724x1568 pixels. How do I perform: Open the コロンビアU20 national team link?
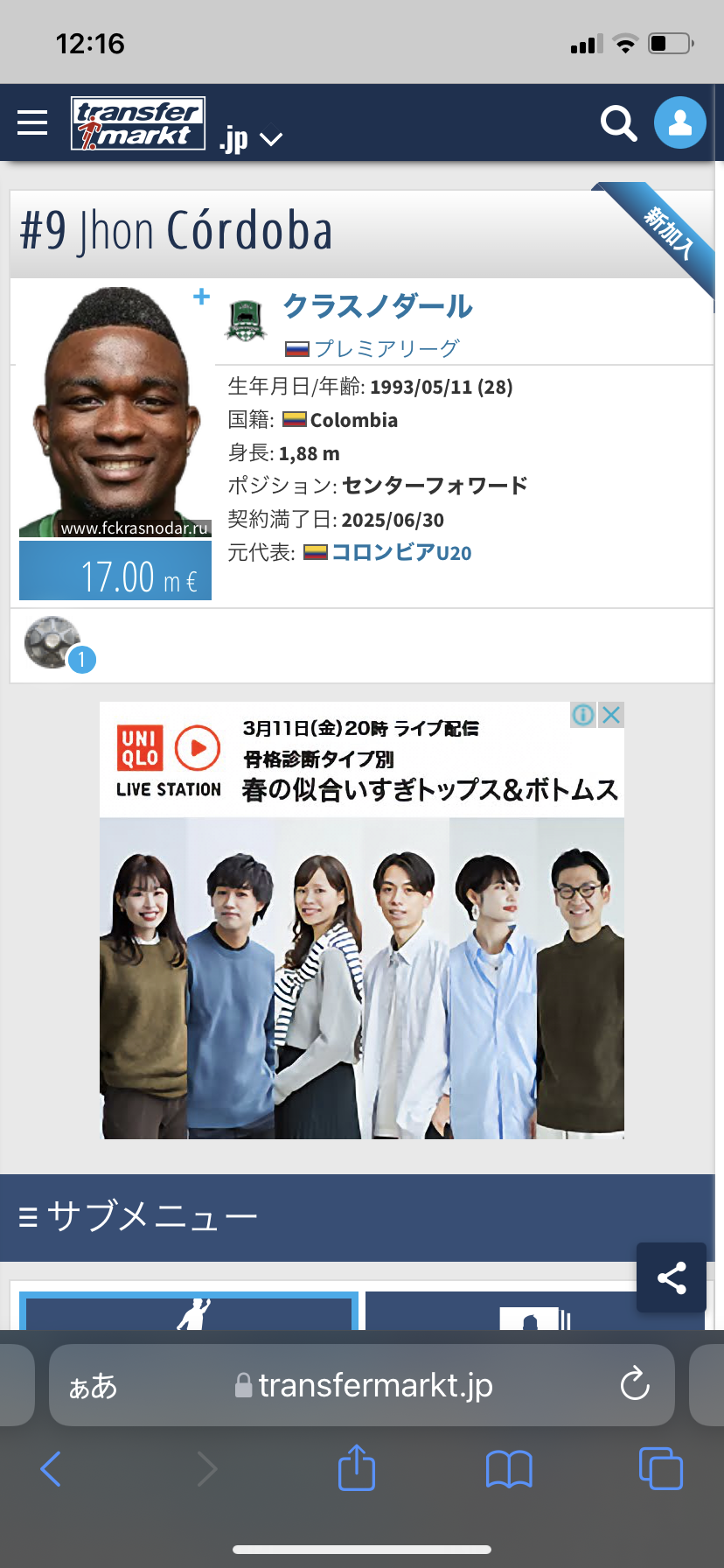point(401,552)
